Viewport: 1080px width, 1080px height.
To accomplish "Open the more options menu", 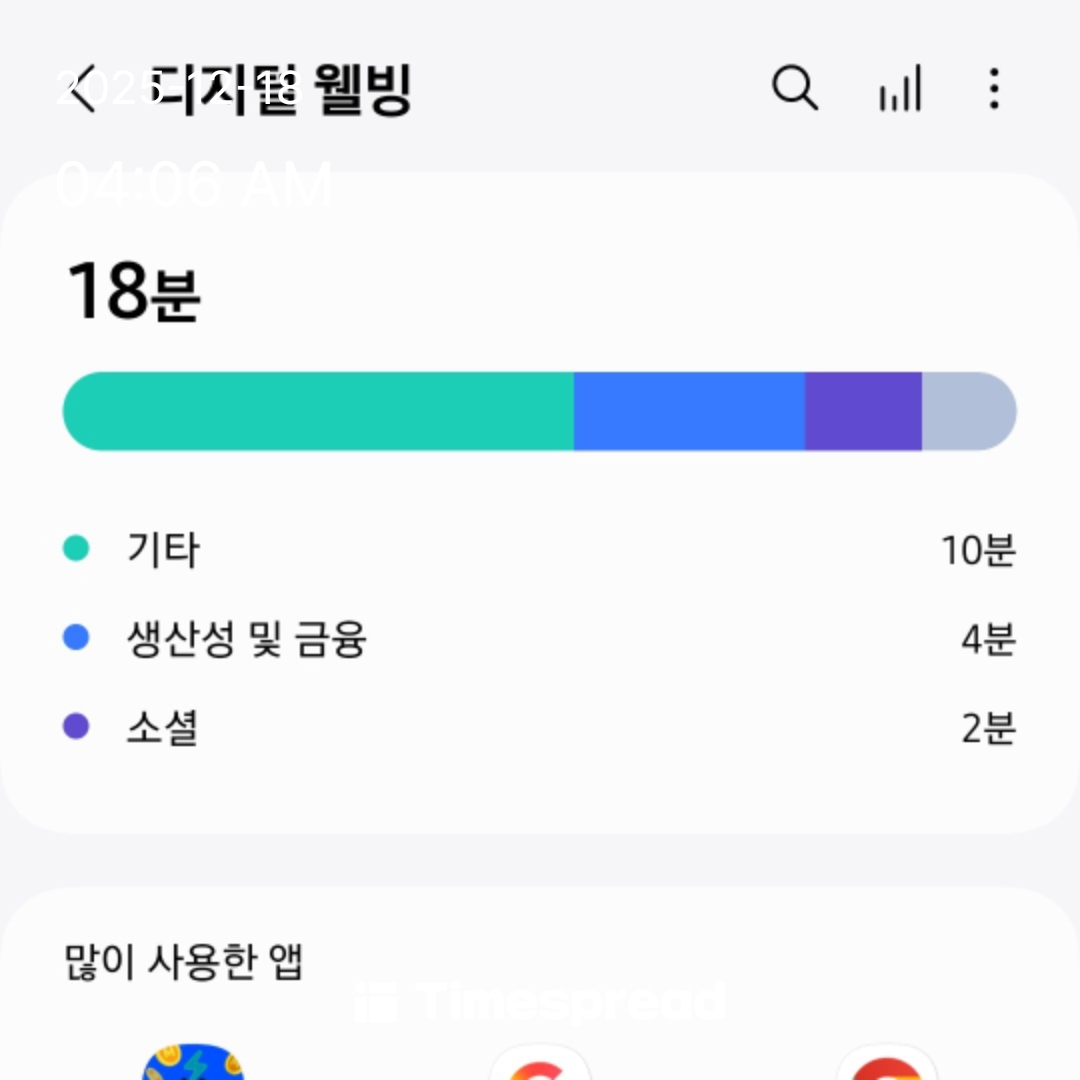I will [993, 90].
